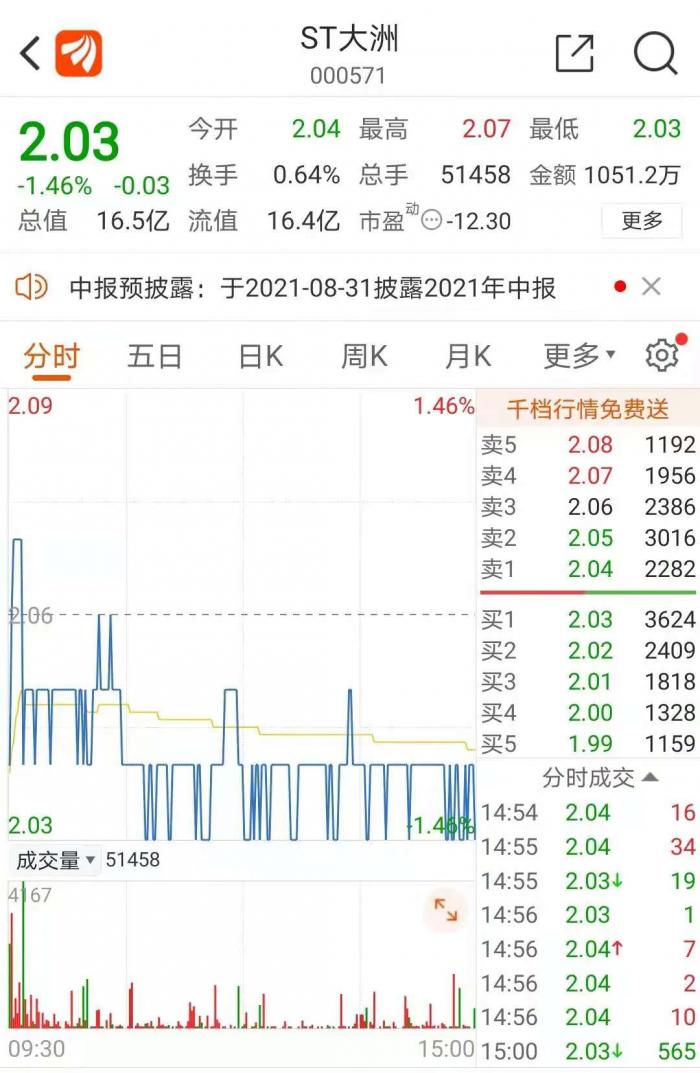Open the 成交量 indicator dropdown

click(x=55, y=860)
